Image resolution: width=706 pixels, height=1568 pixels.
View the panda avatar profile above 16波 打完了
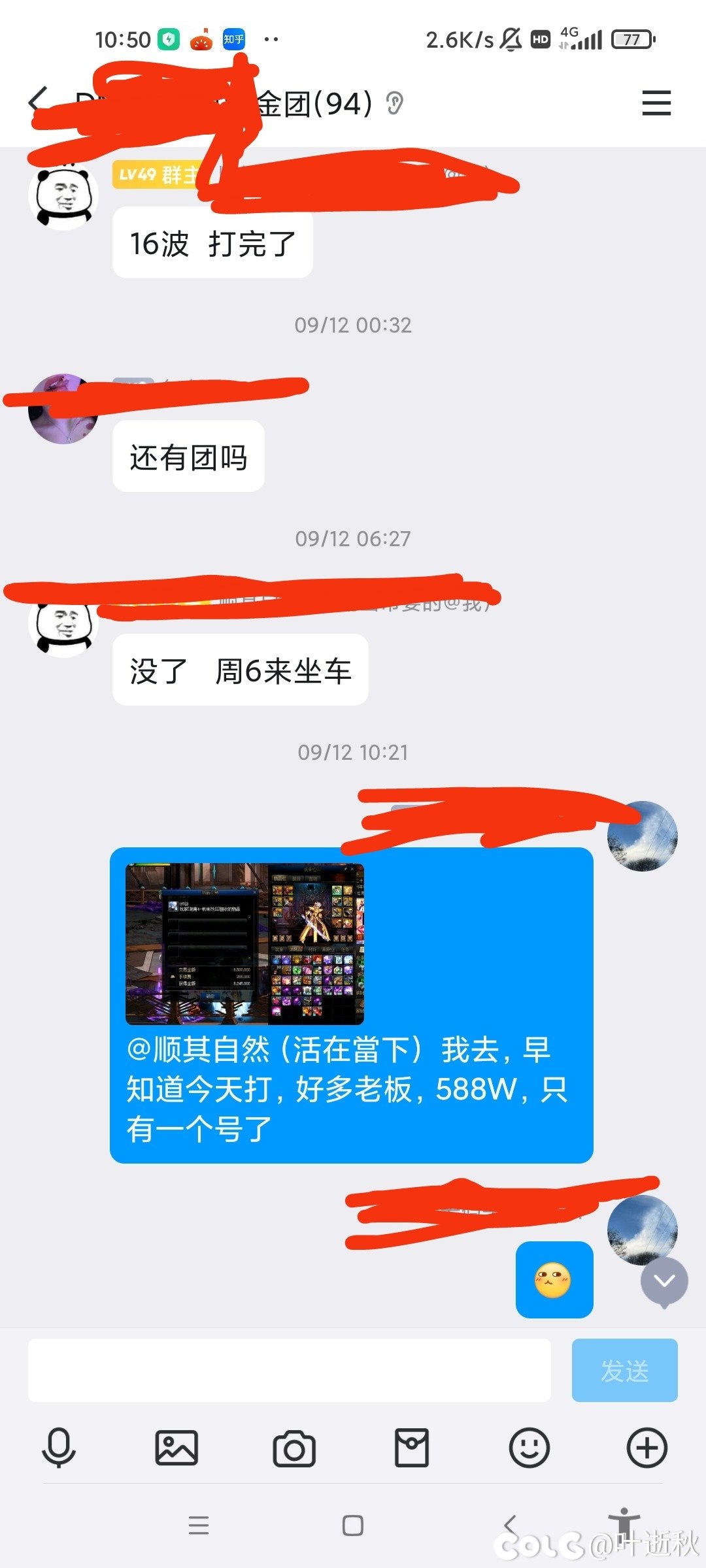(63, 196)
